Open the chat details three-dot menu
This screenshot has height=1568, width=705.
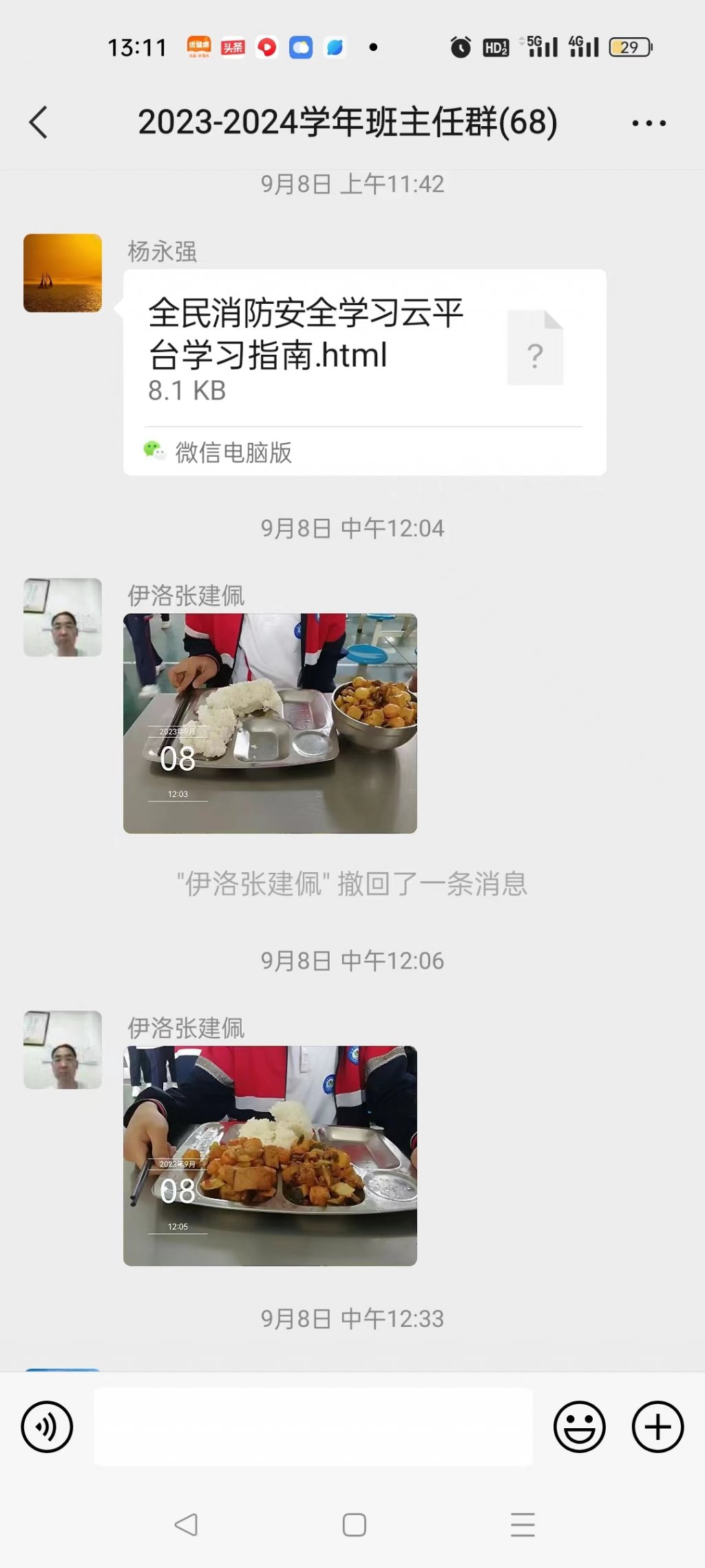click(649, 123)
